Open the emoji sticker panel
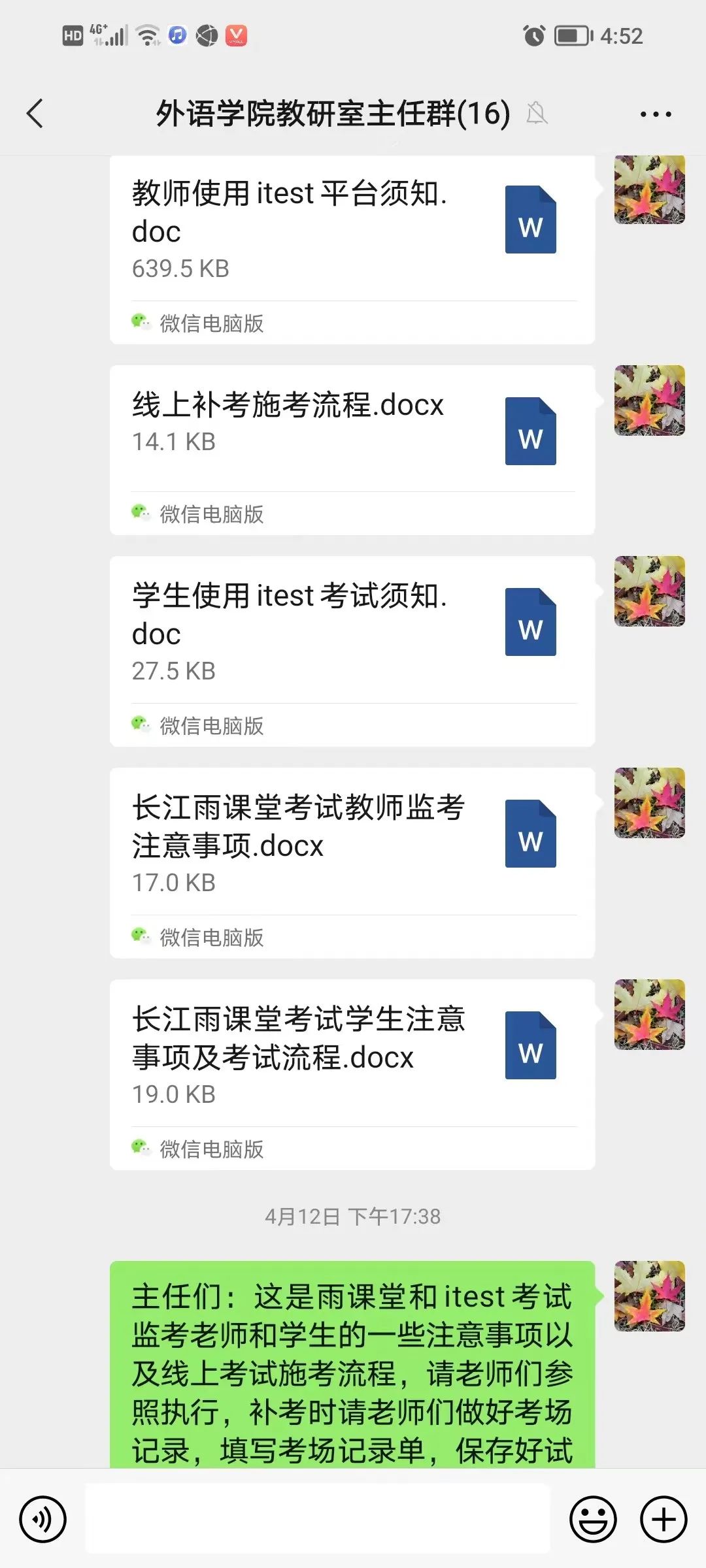Image resolution: width=706 pixels, height=1568 pixels. pos(593,1519)
